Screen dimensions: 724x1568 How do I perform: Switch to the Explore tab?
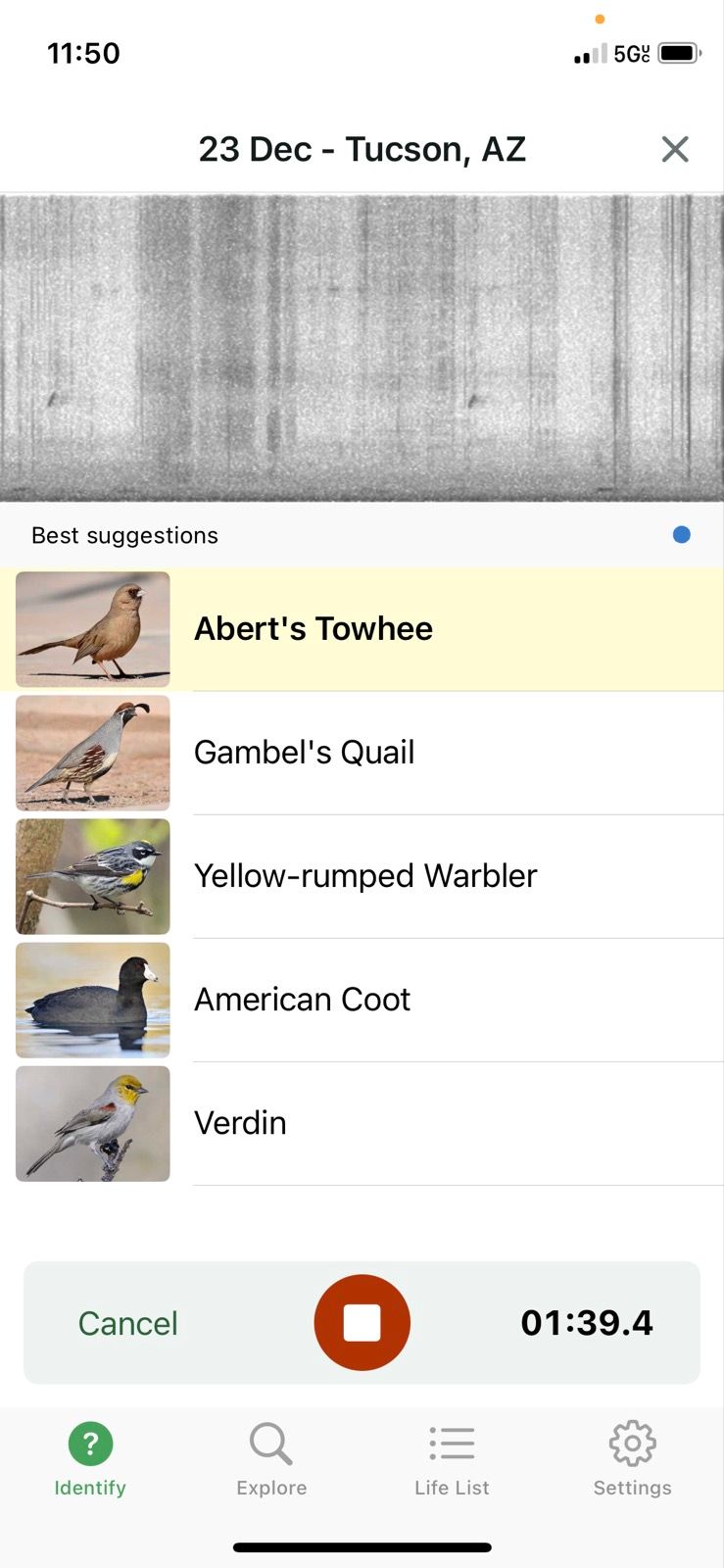pyautogui.click(x=271, y=1459)
